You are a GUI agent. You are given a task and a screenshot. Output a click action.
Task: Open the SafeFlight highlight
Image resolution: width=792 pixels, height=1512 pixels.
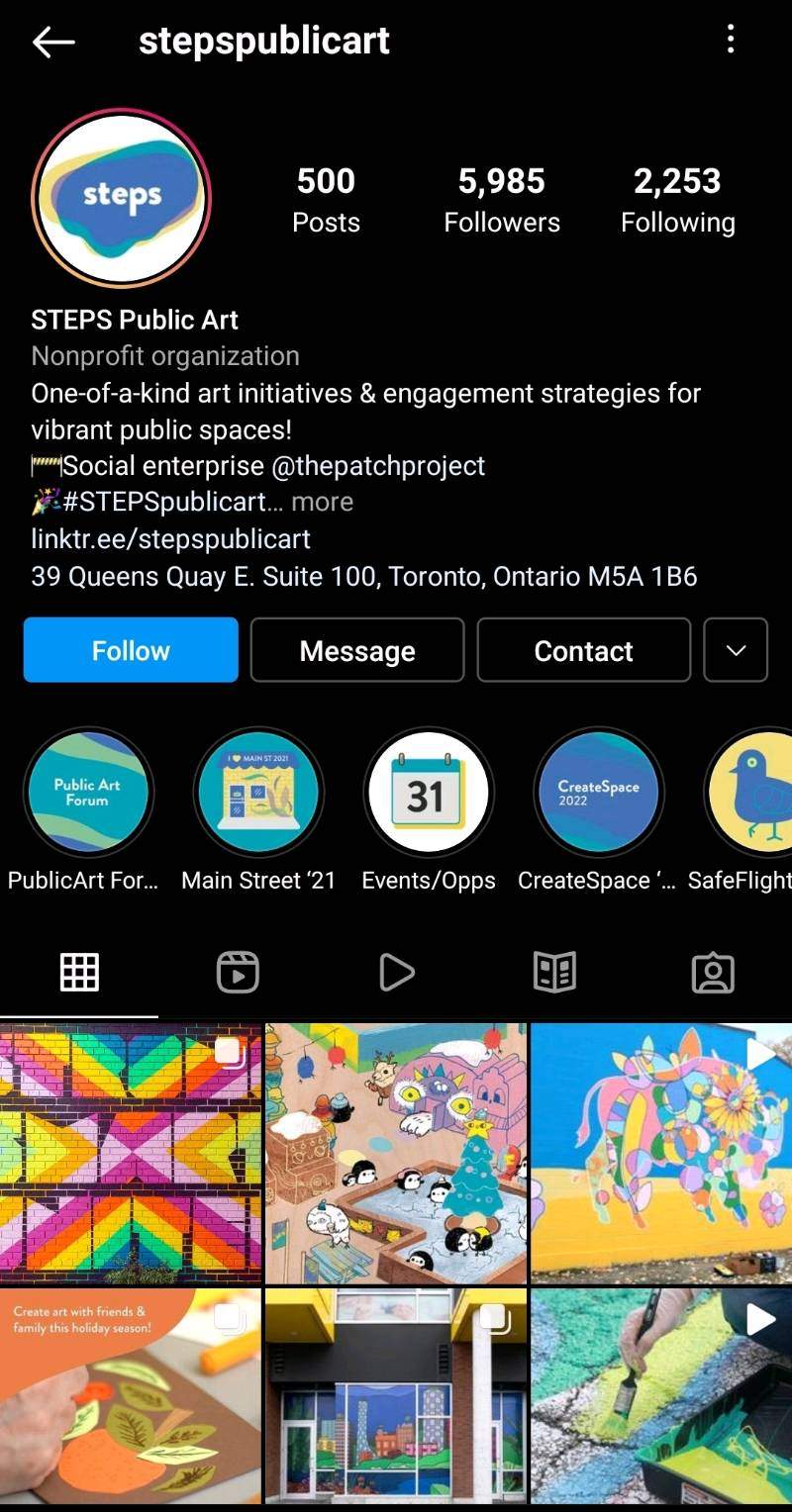click(x=752, y=792)
